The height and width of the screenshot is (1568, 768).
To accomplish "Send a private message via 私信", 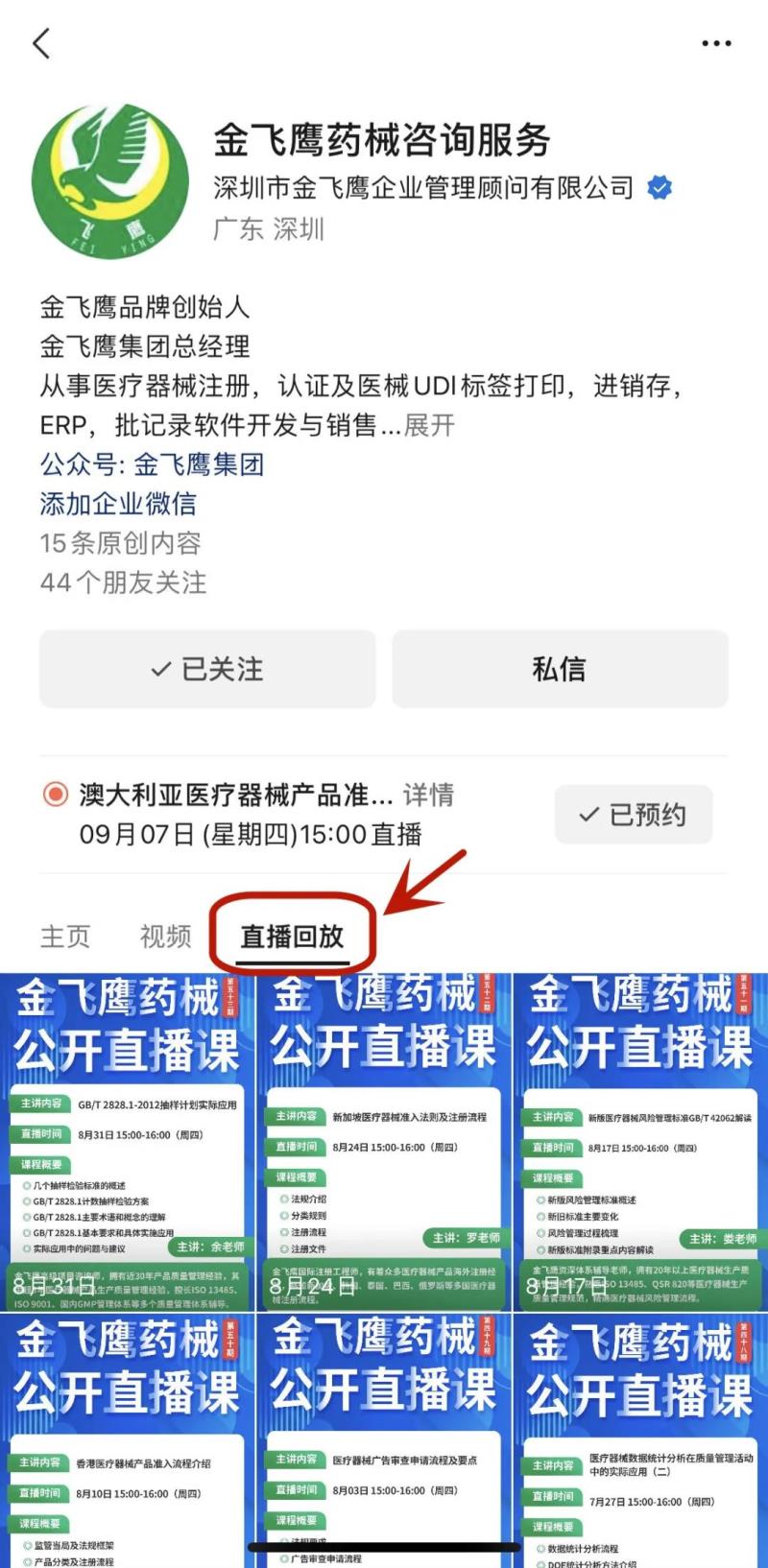I will coord(560,669).
